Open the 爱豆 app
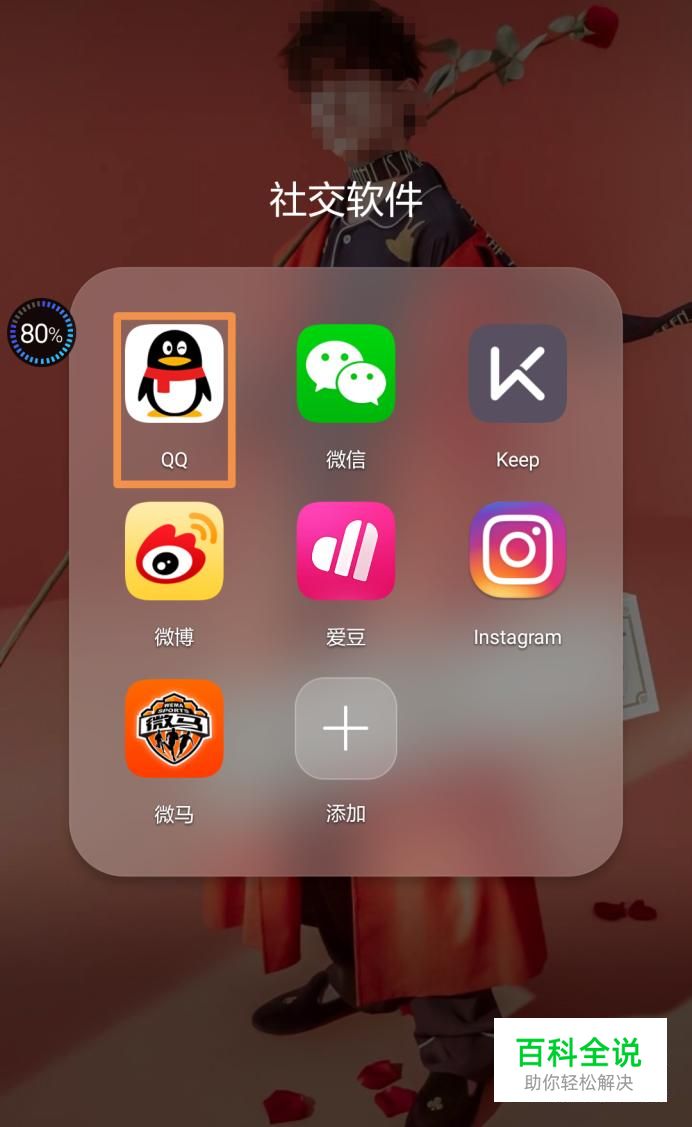This screenshot has height=1127, width=692. 346,551
